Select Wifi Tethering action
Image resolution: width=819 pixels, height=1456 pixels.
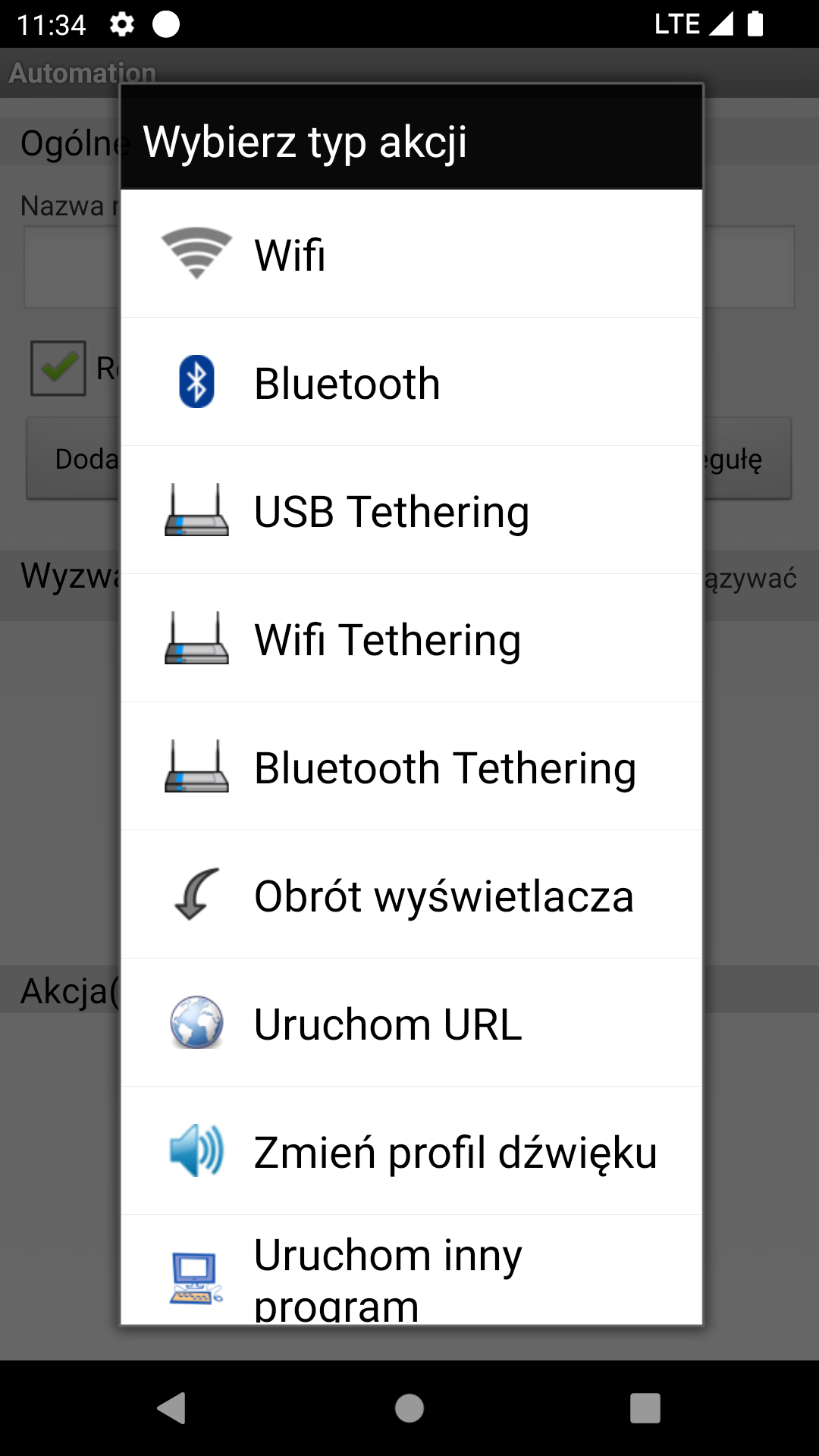pos(411,639)
